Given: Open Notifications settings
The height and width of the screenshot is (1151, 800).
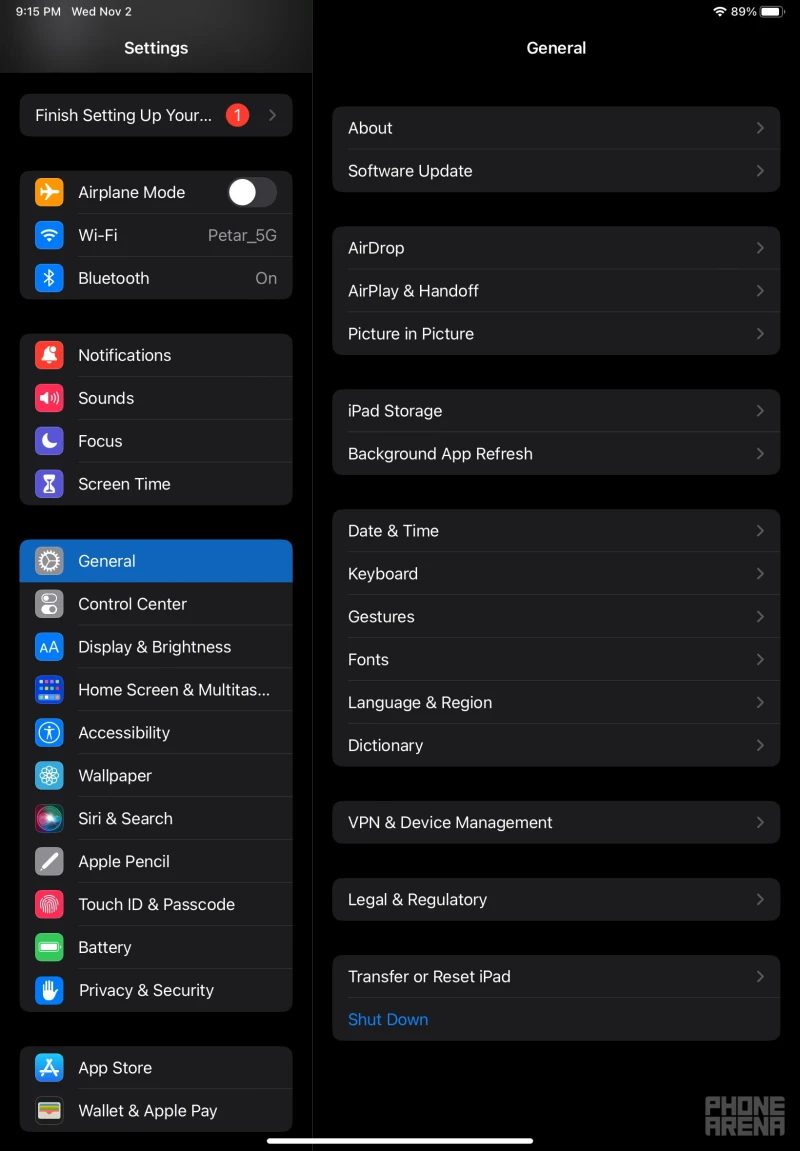Looking at the screenshot, I should (155, 355).
